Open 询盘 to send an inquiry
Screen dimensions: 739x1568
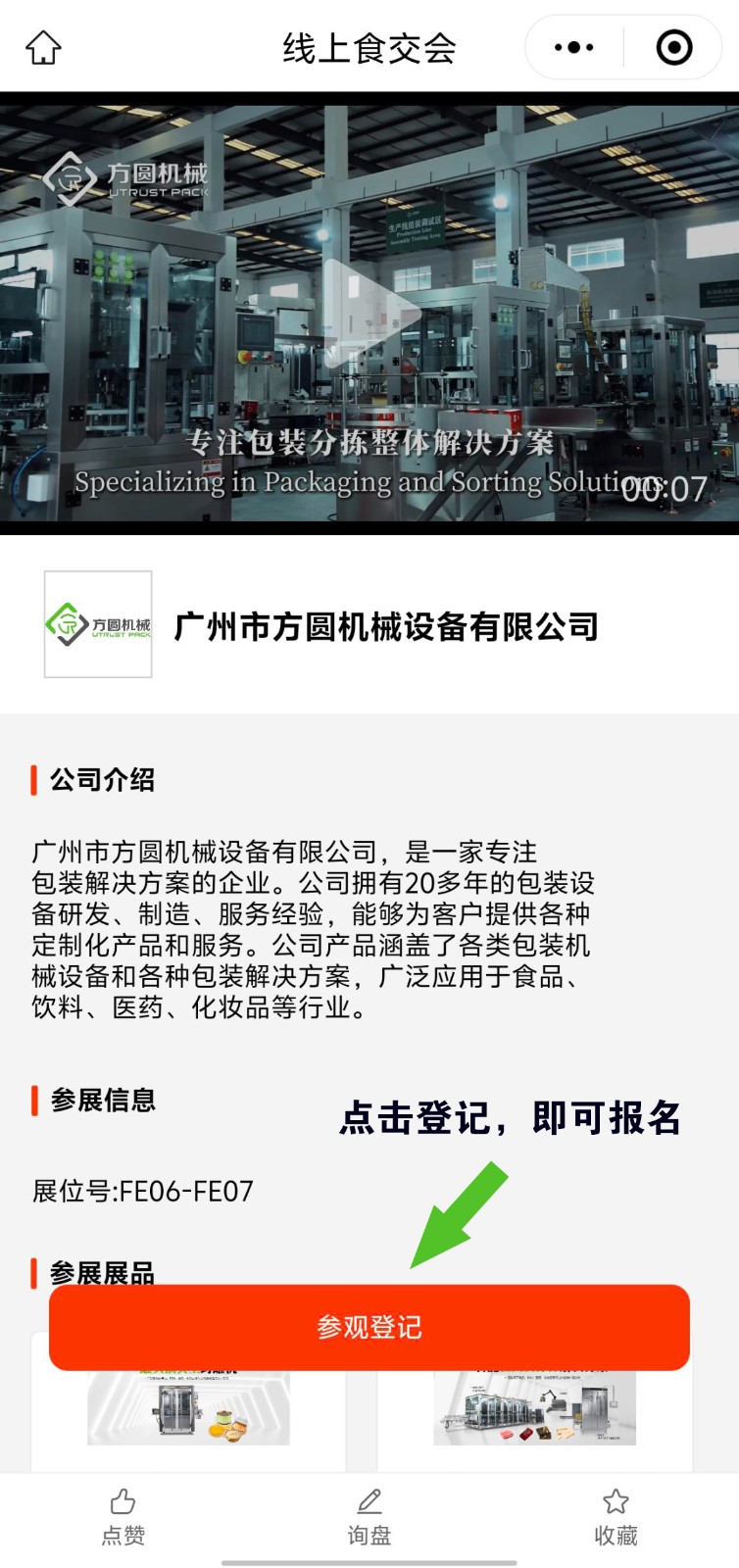pos(369,1515)
